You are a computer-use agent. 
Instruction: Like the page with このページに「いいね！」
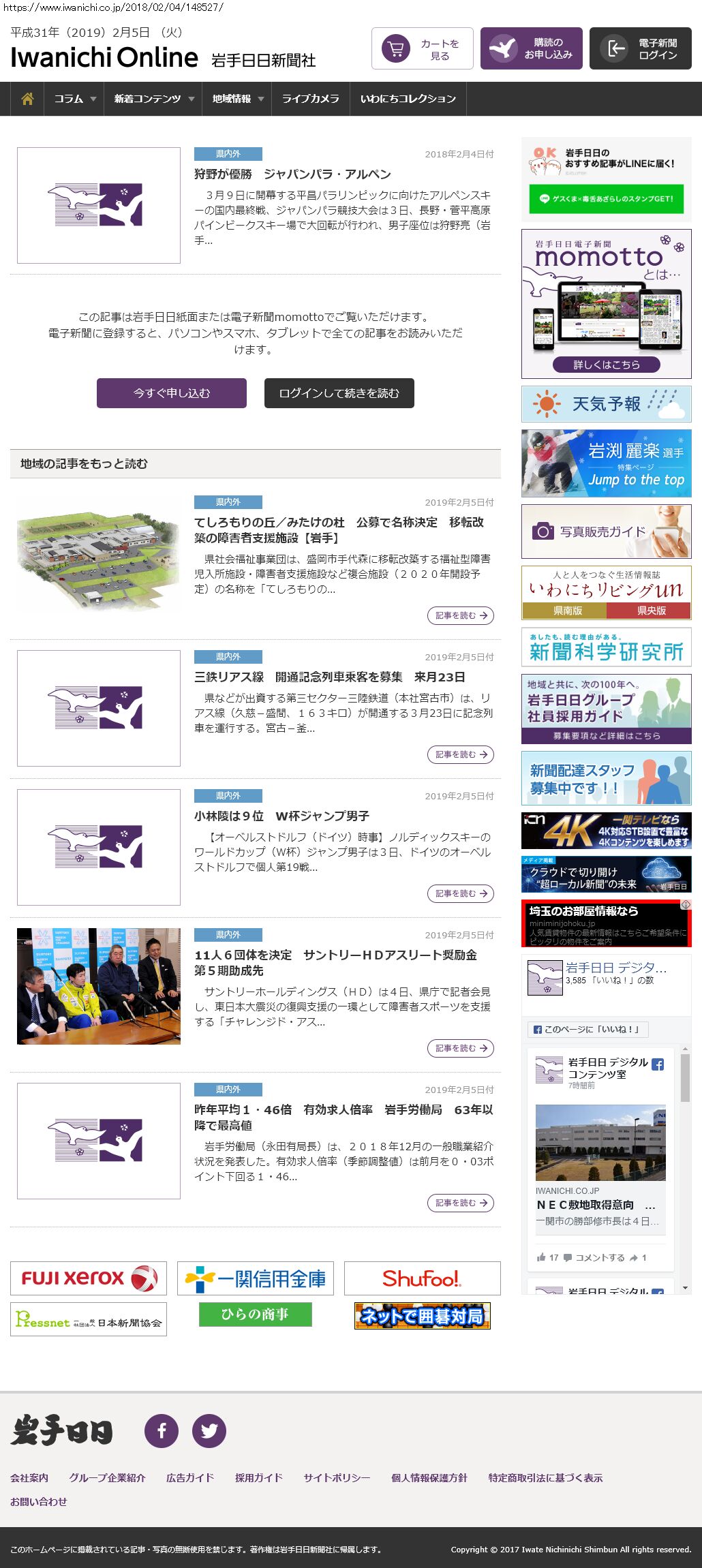[587, 1029]
